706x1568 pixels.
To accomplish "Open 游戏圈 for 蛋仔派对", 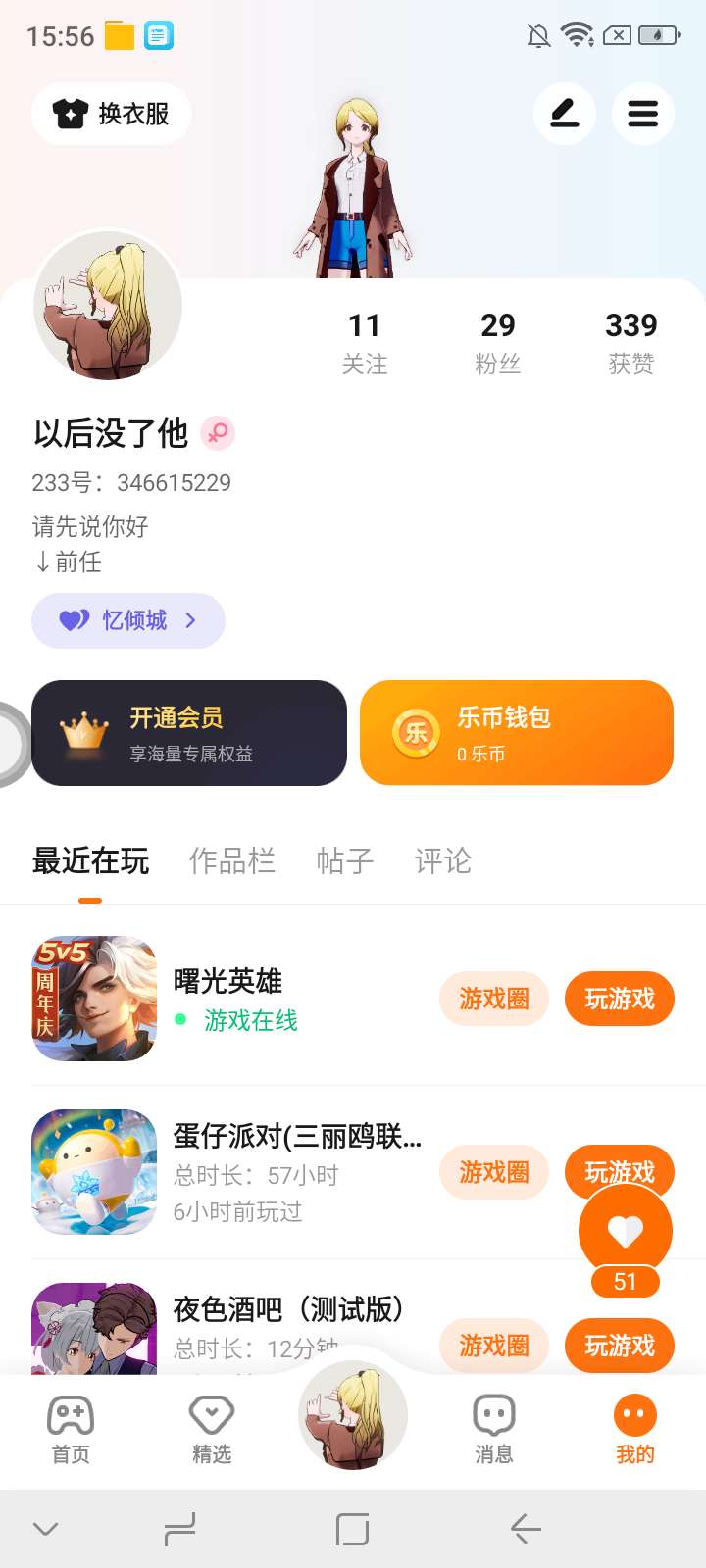I will [494, 1172].
